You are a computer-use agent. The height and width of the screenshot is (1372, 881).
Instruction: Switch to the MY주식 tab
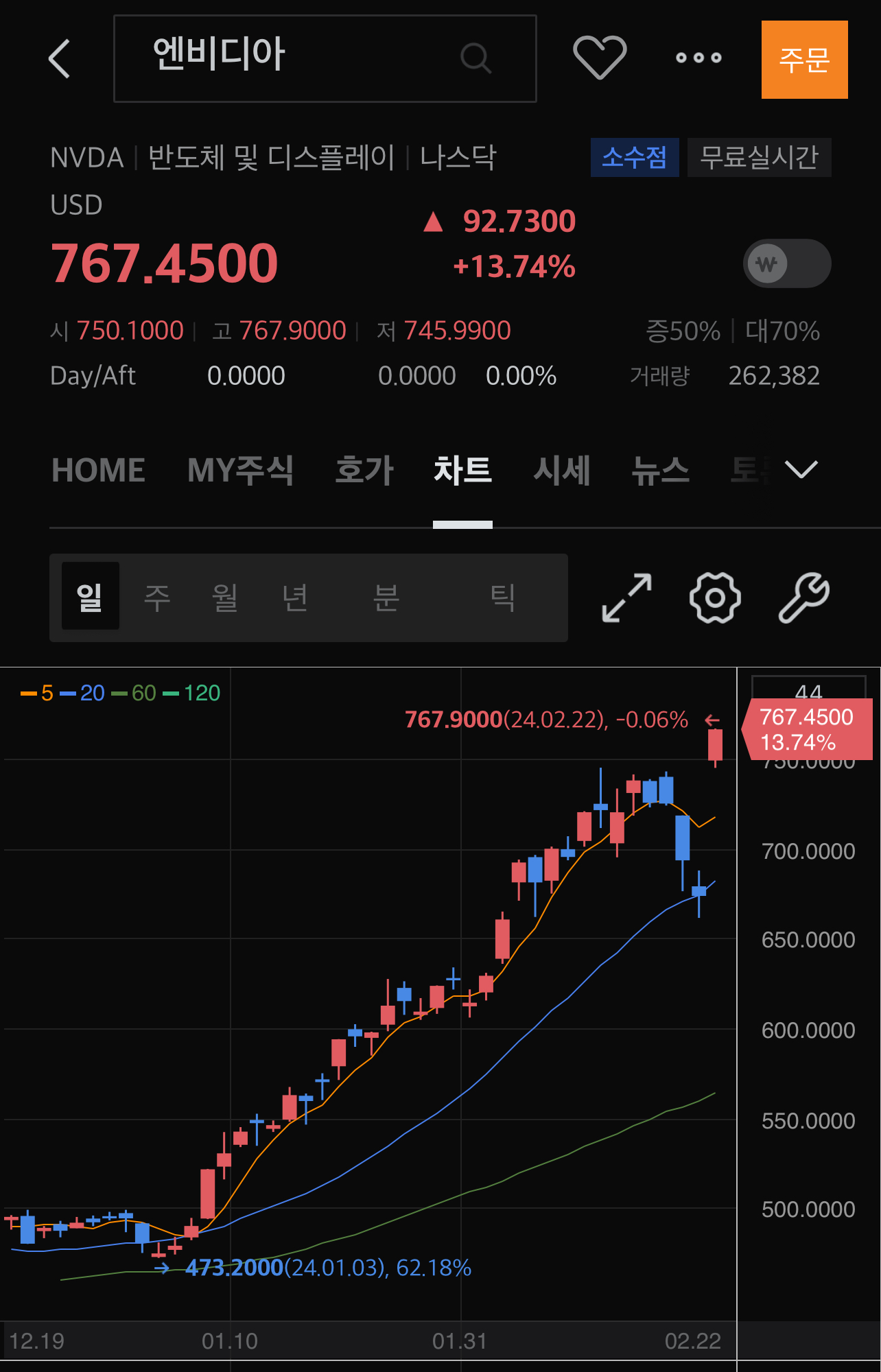[240, 471]
